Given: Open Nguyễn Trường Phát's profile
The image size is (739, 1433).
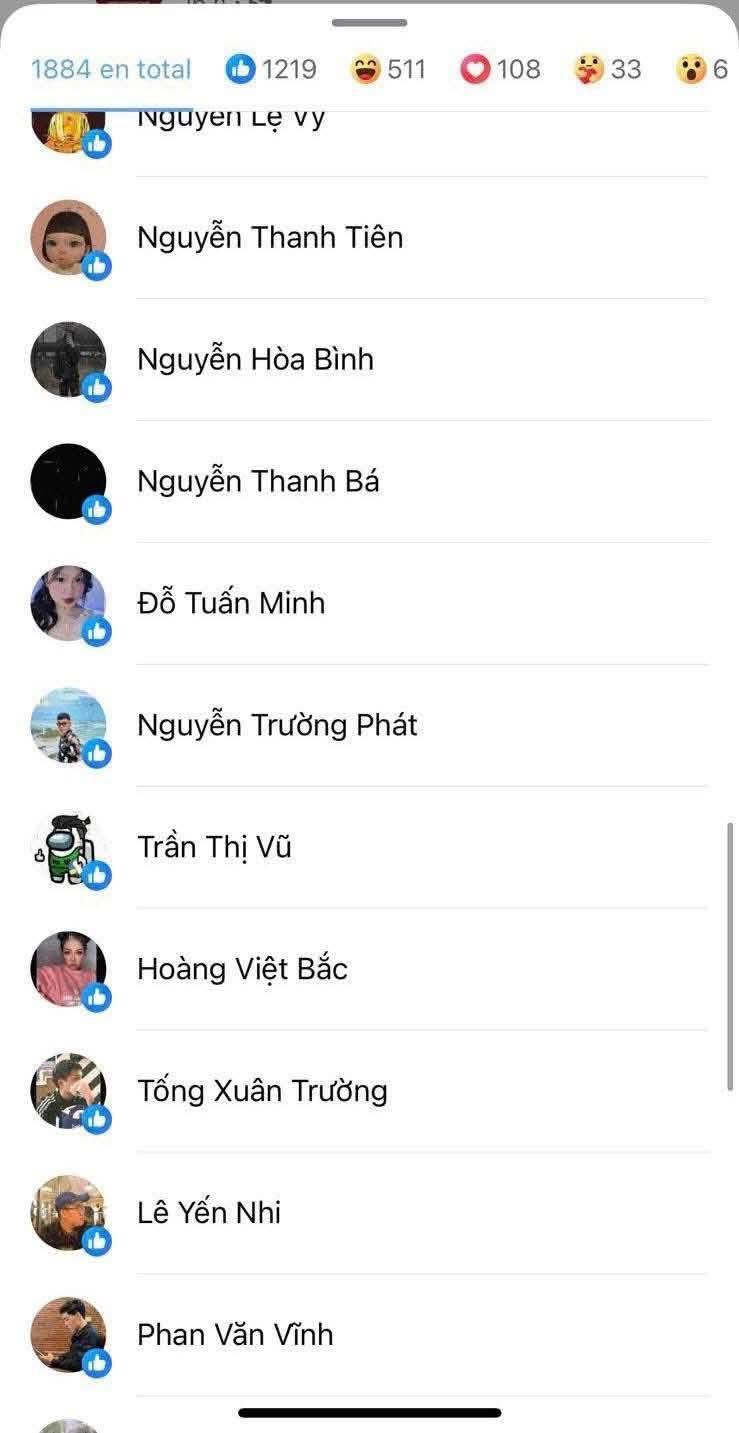Looking at the screenshot, I should 277,725.
